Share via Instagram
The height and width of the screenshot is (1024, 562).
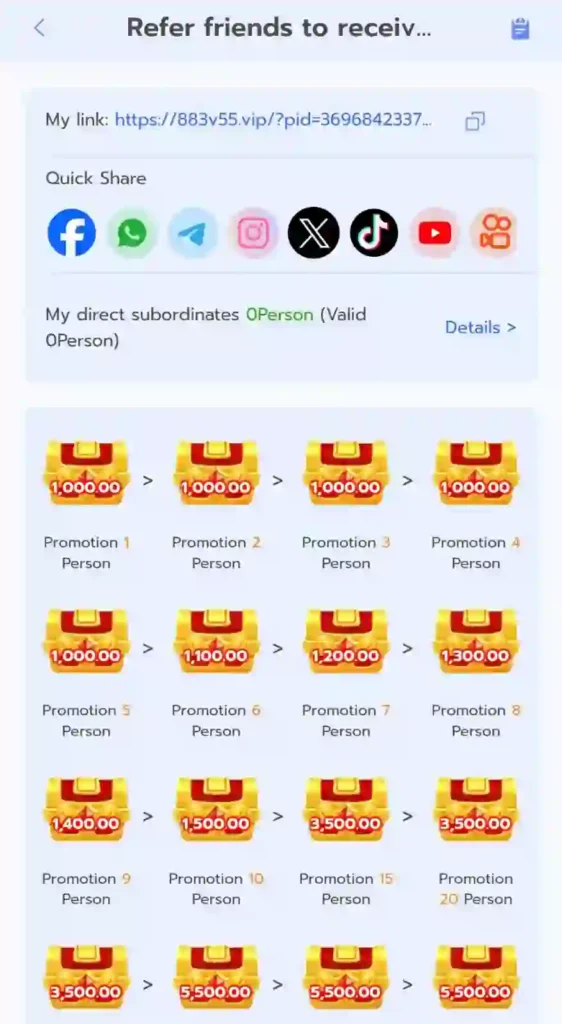[x=253, y=232]
